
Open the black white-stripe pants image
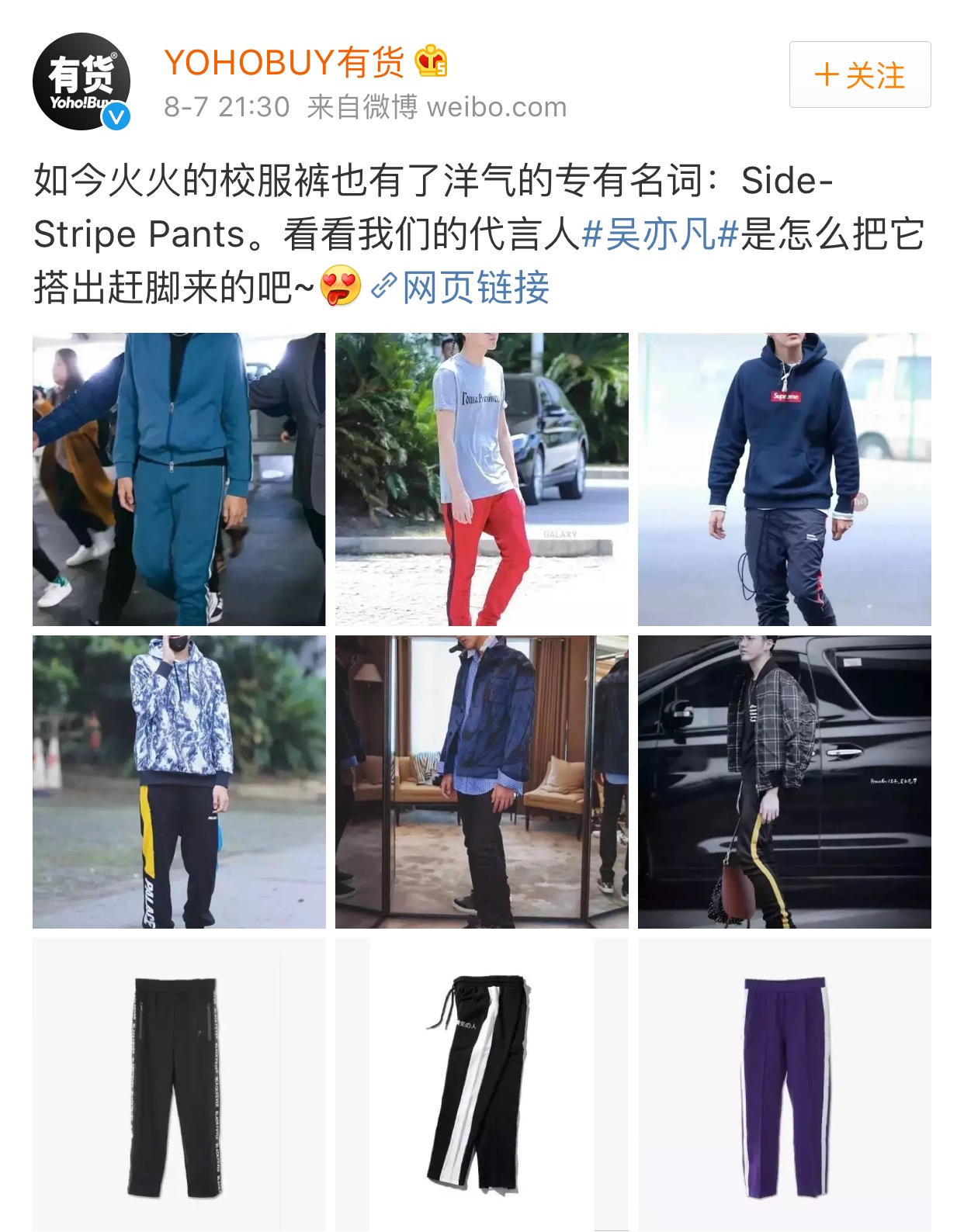[x=481, y=1084]
